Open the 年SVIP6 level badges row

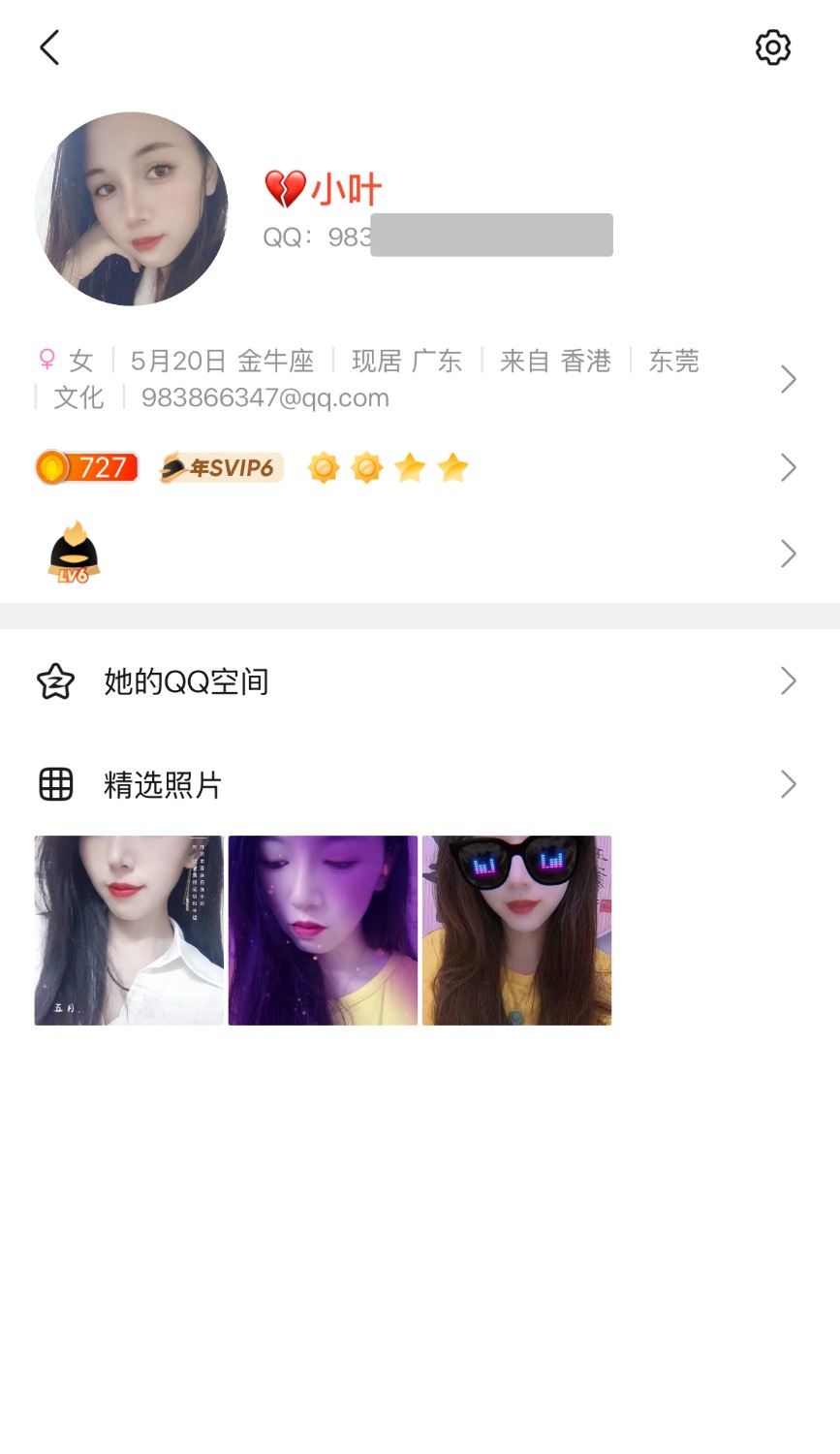pos(417,468)
